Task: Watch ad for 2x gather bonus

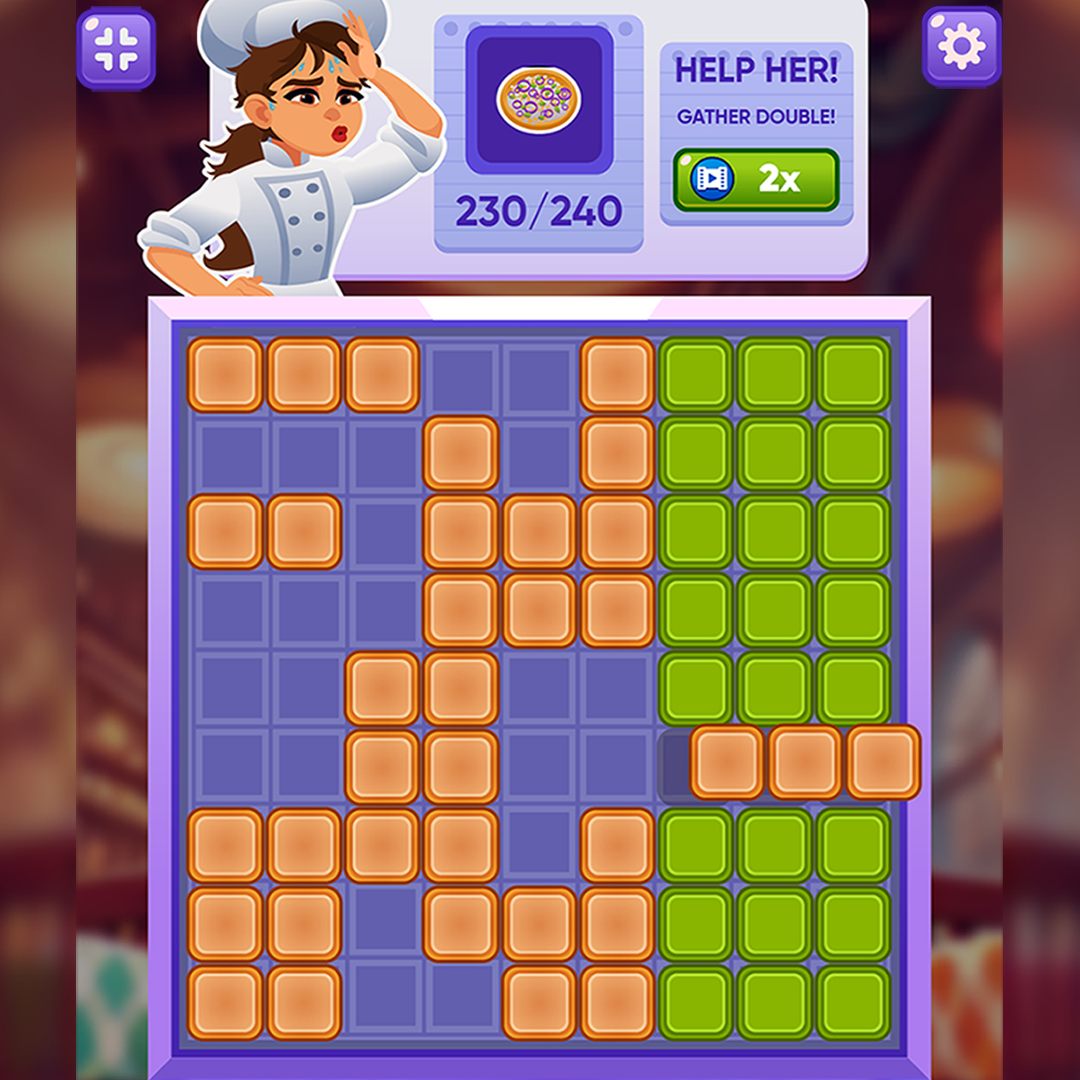Action: pyautogui.click(x=755, y=180)
